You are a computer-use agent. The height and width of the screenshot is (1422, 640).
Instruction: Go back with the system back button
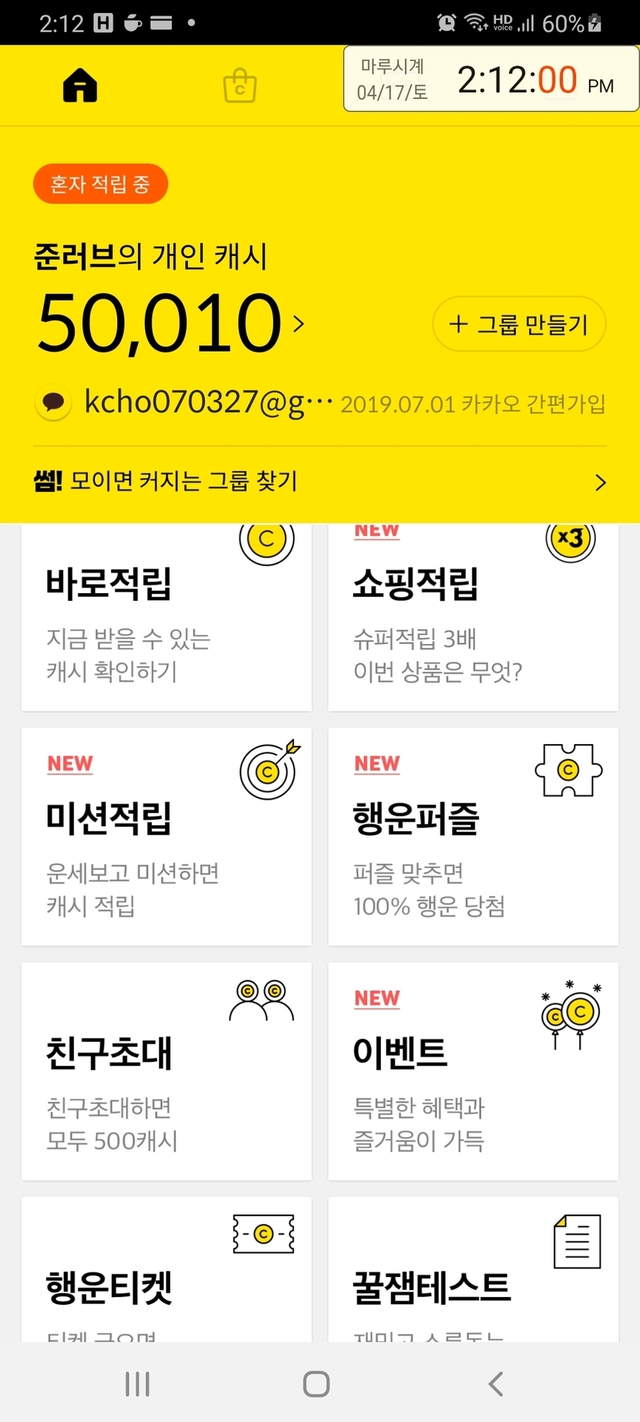[x=496, y=1384]
